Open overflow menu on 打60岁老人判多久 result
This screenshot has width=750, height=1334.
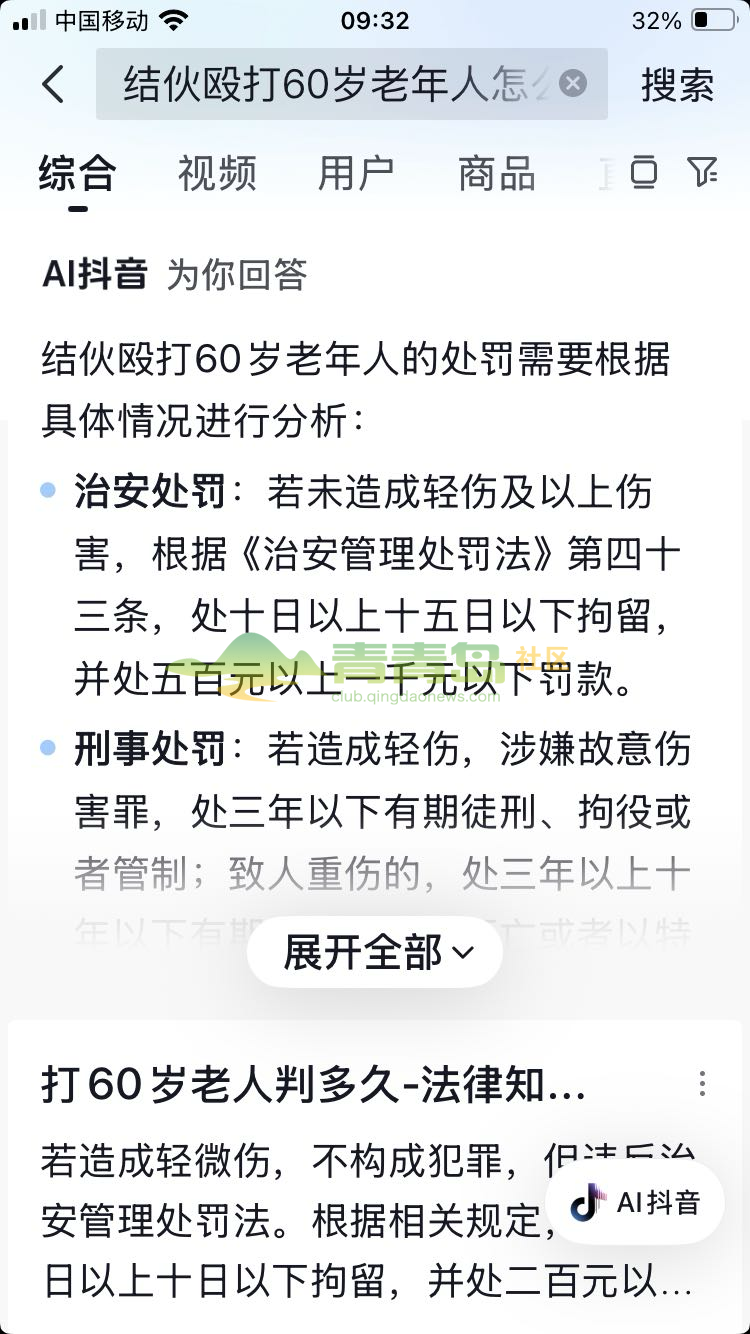702,1084
